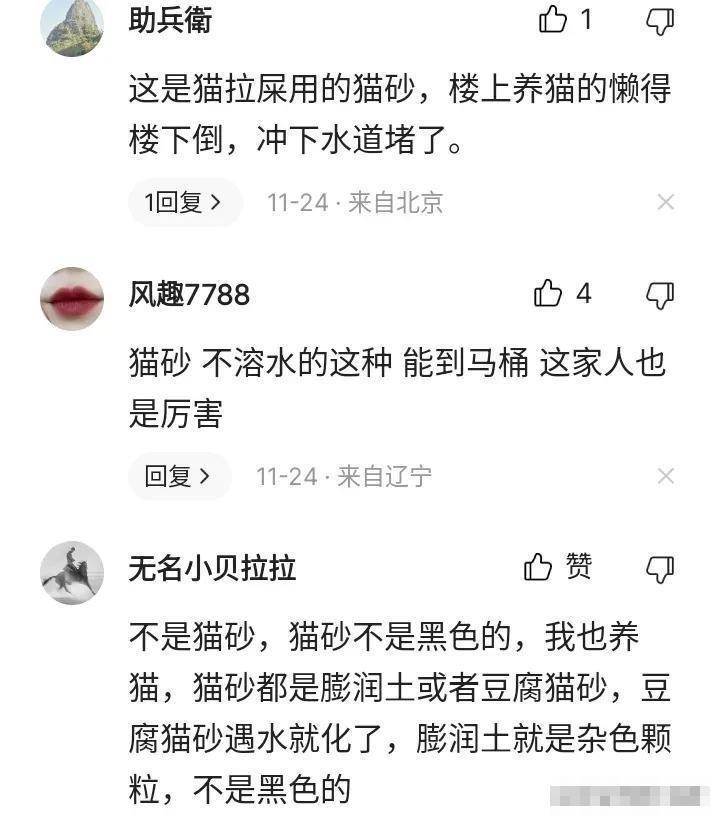Dismiss 风趣7788's comment from 辽宁
Image resolution: width=720 pixels, height=821 pixels.
[x=665, y=476]
